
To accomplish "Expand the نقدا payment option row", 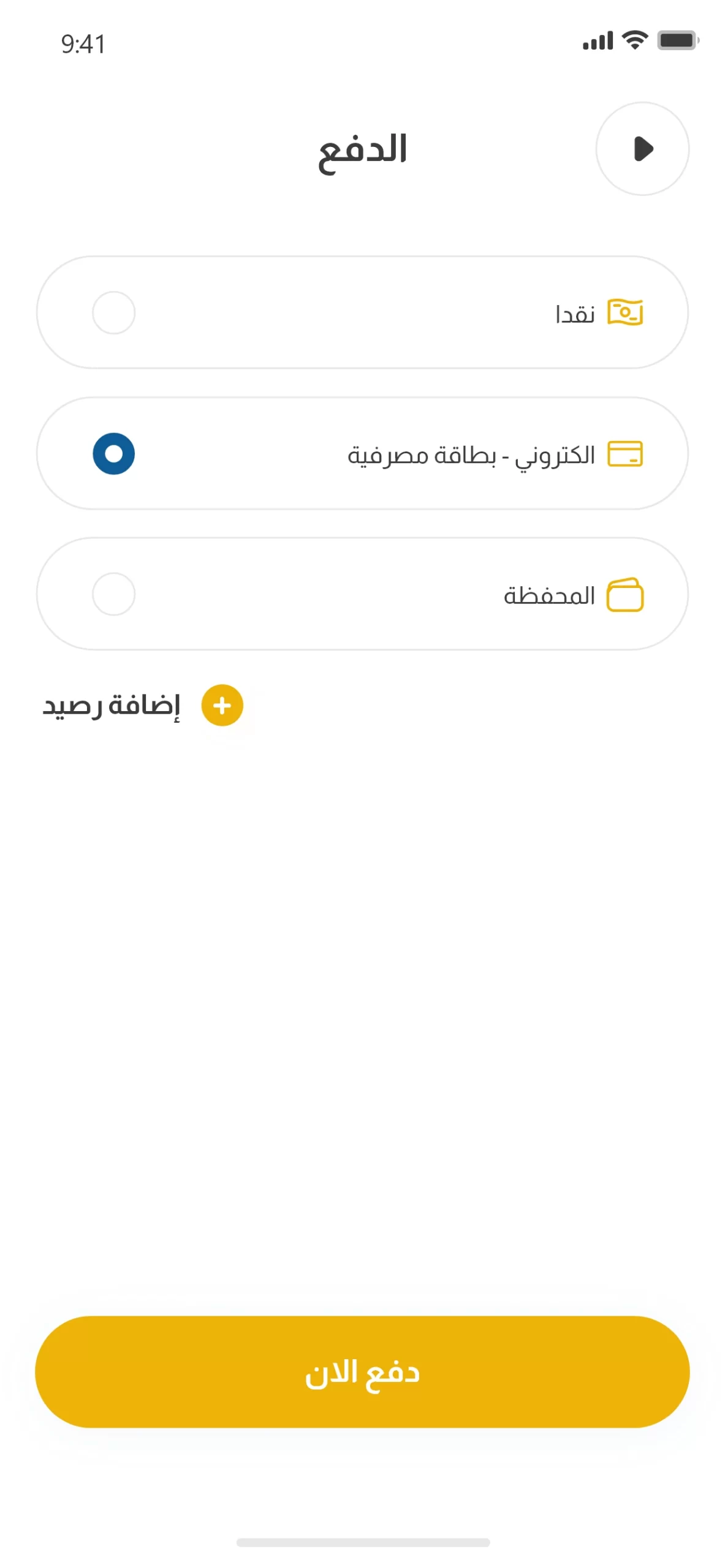I will click(x=362, y=312).
